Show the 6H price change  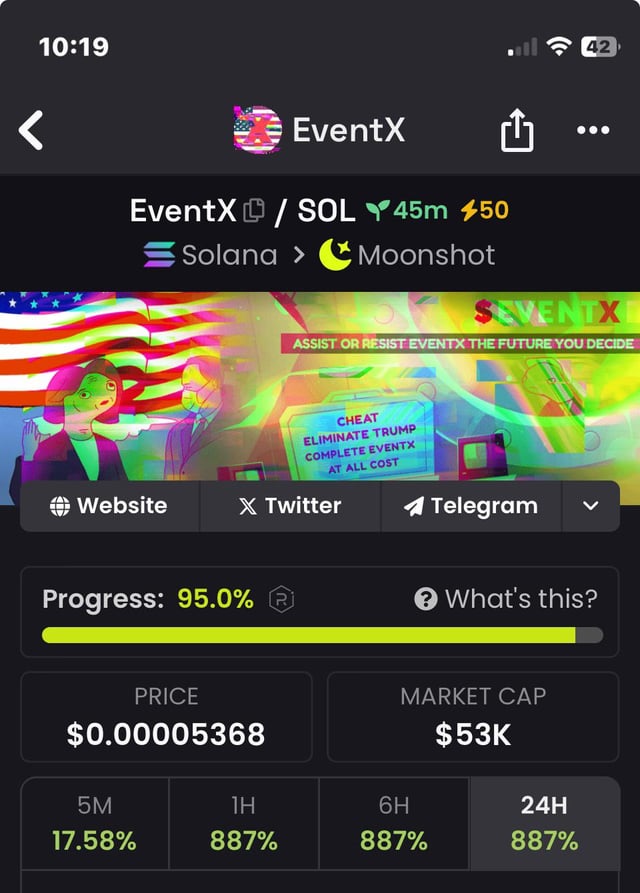[x=394, y=823]
